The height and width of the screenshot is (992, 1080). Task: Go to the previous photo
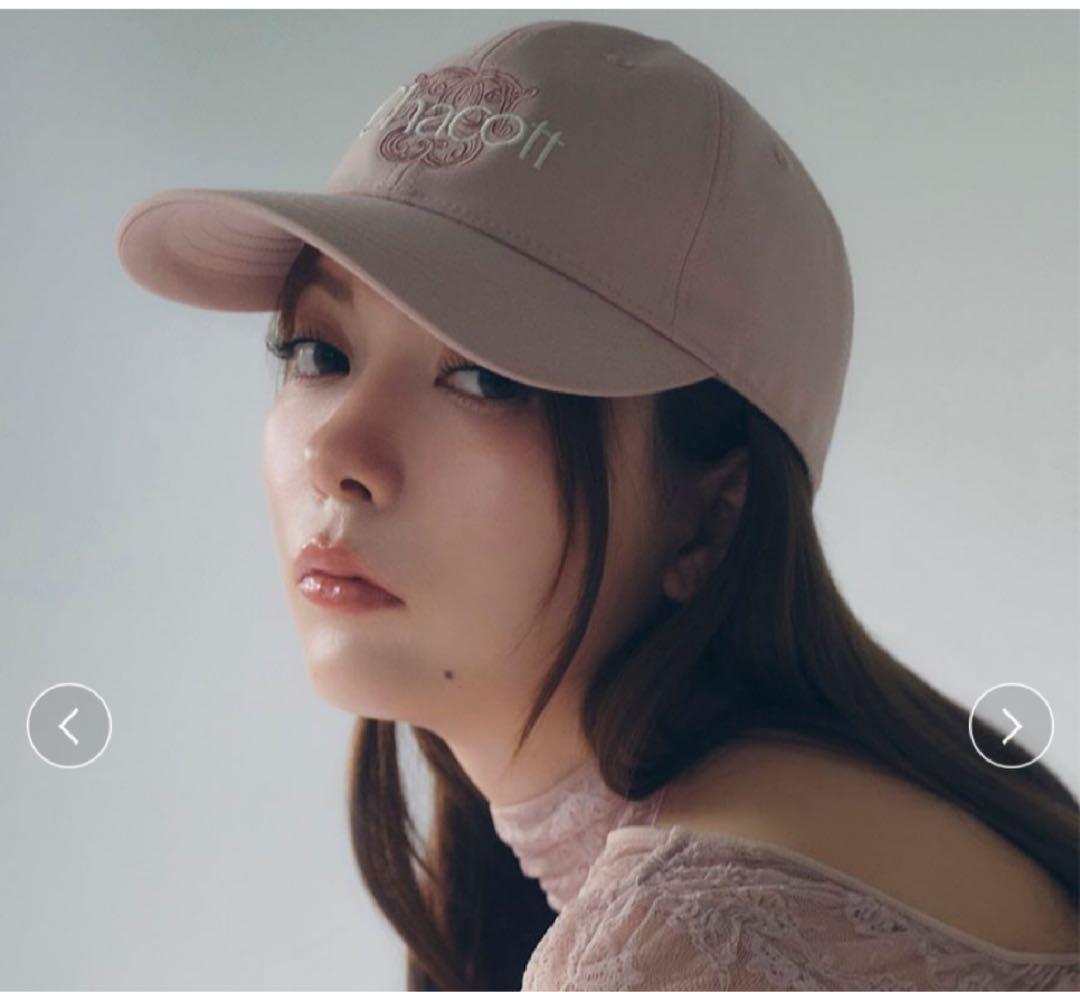(x=69, y=726)
